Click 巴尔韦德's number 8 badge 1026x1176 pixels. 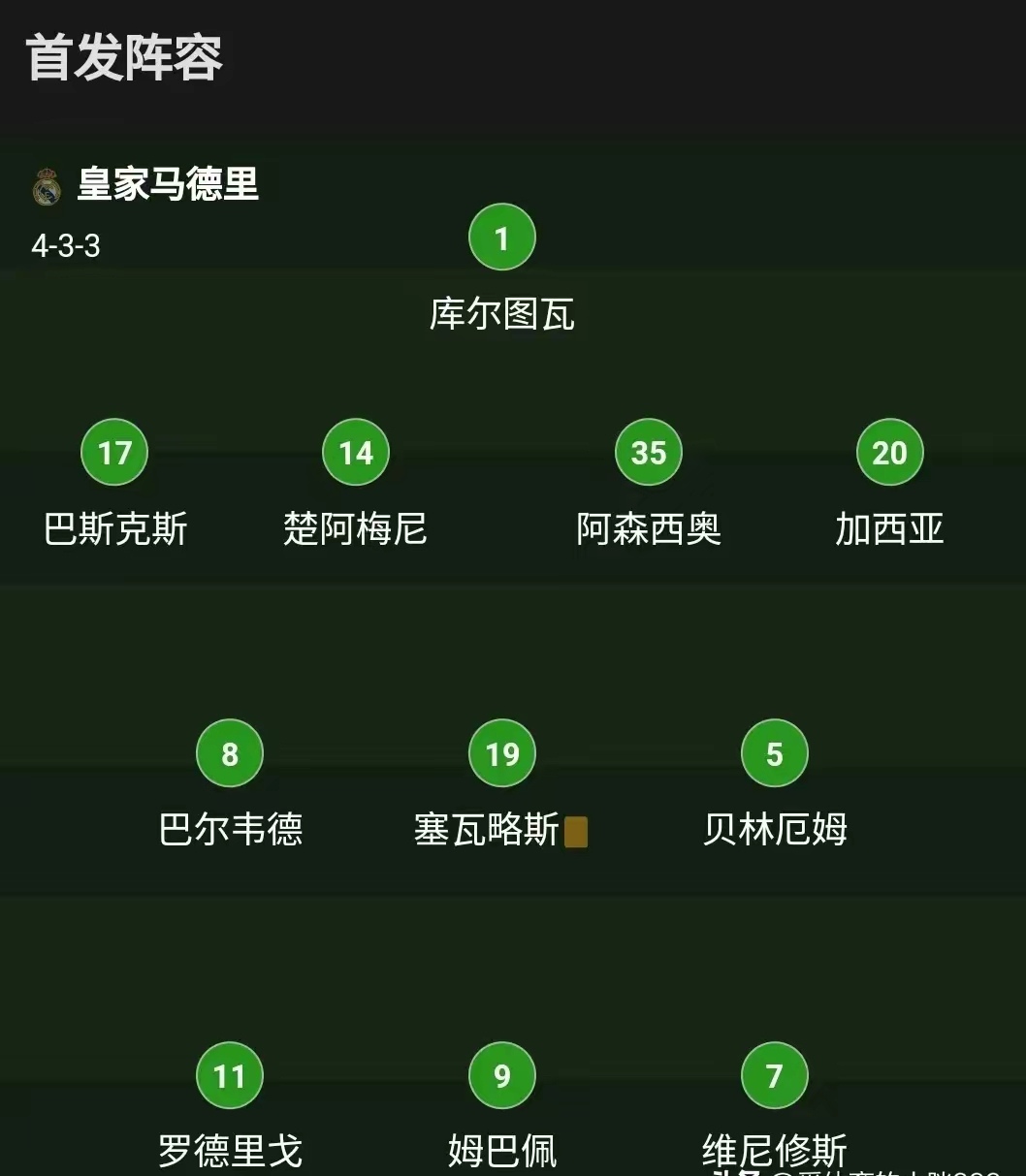229,752
